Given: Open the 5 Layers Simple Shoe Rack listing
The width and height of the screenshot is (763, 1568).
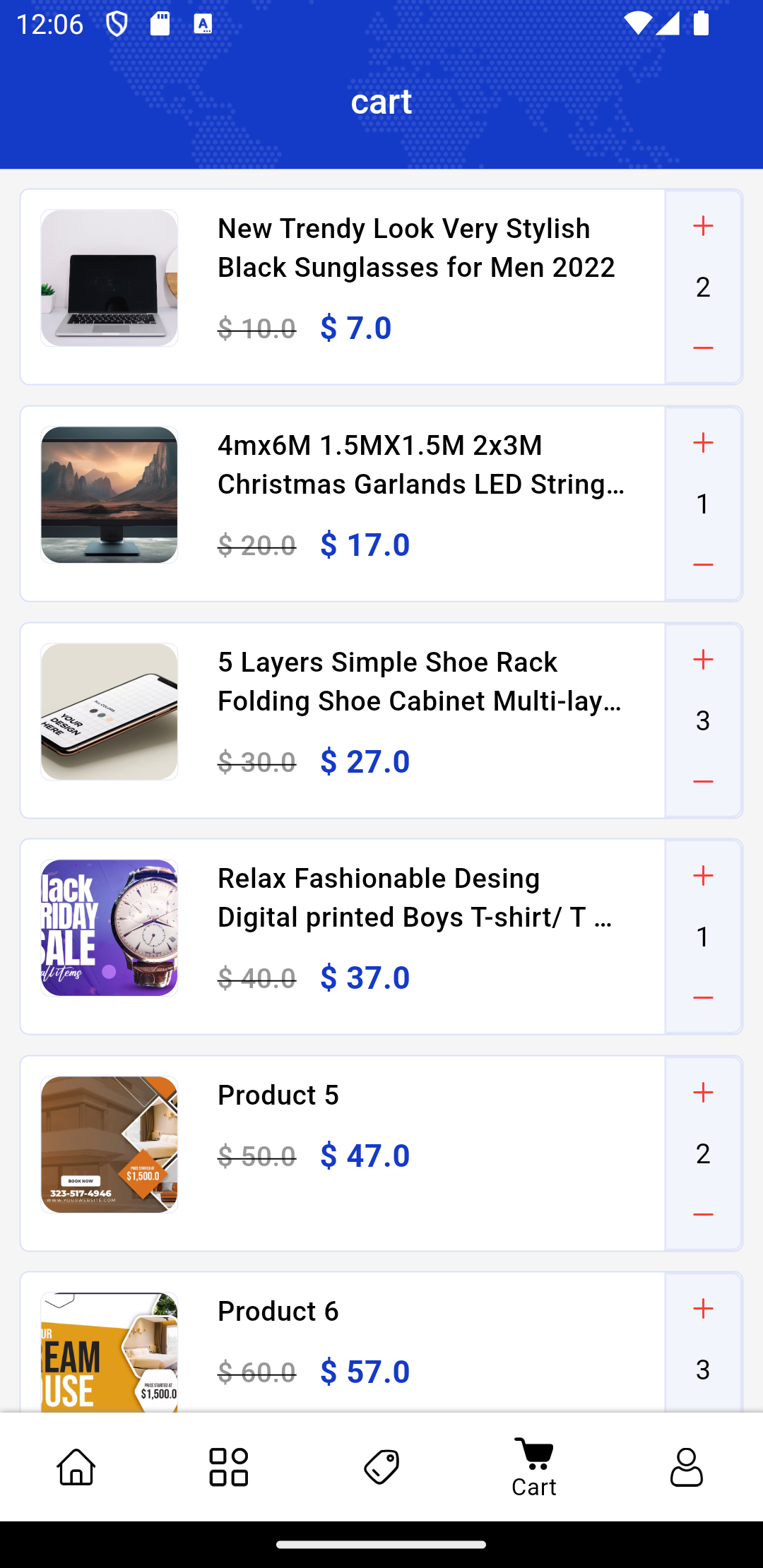Looking at the screenshot, I should (x=420, y=680).
